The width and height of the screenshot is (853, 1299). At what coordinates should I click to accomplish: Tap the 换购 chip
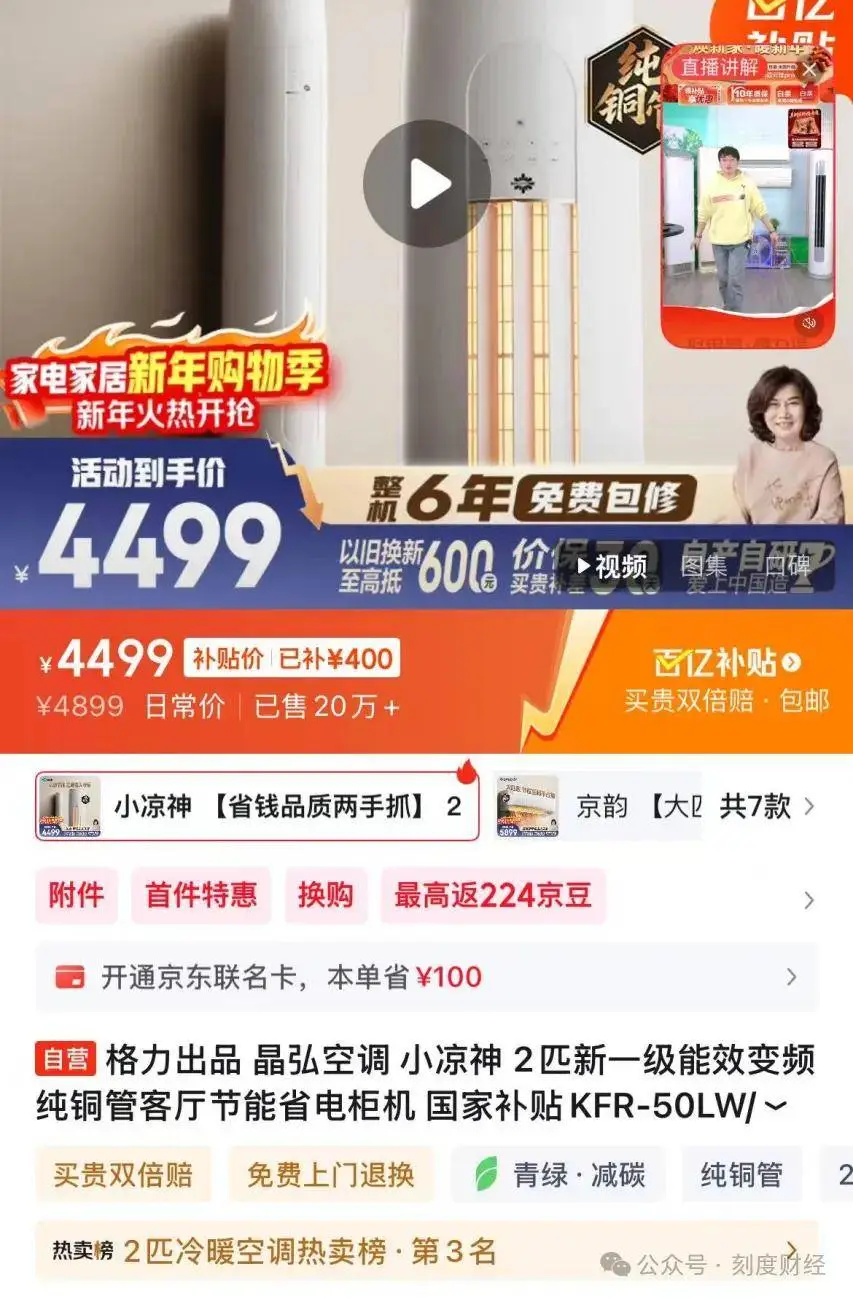(x=325, y=895)
